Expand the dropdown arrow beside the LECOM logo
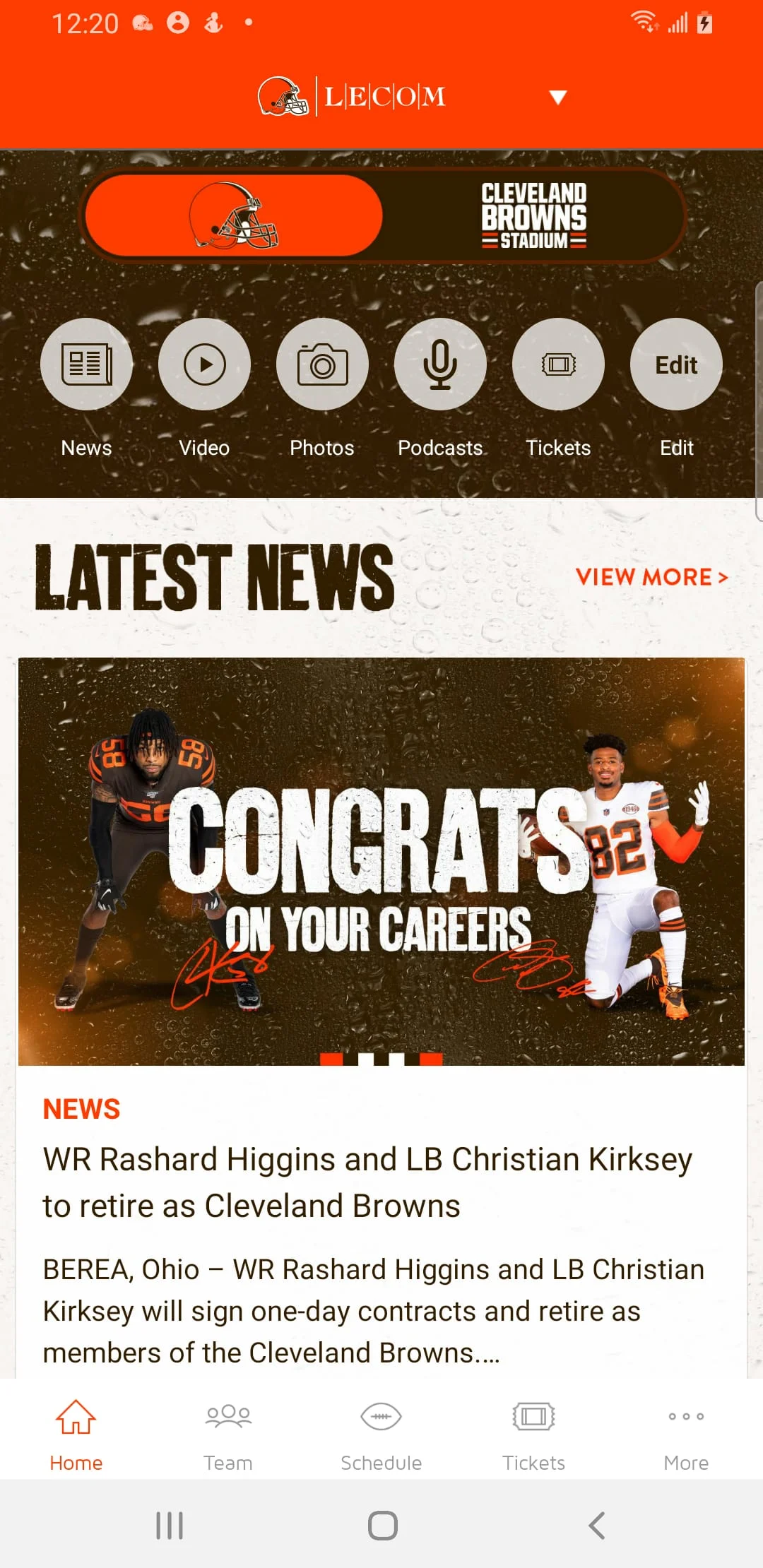This screenshot has width=763, height=1568. [557, 97]
